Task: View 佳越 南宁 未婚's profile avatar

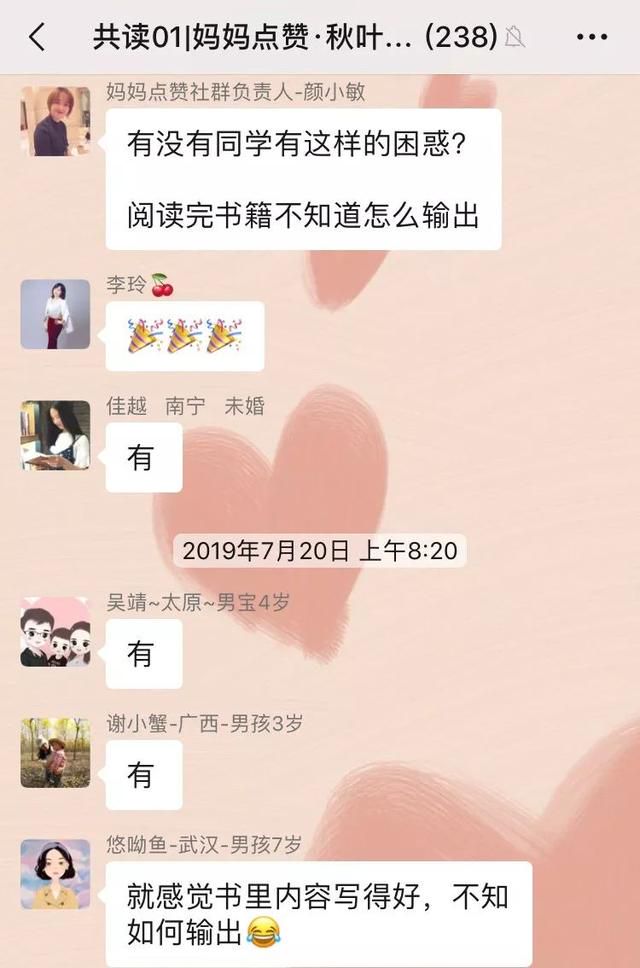Action: [x=55, y=435]
